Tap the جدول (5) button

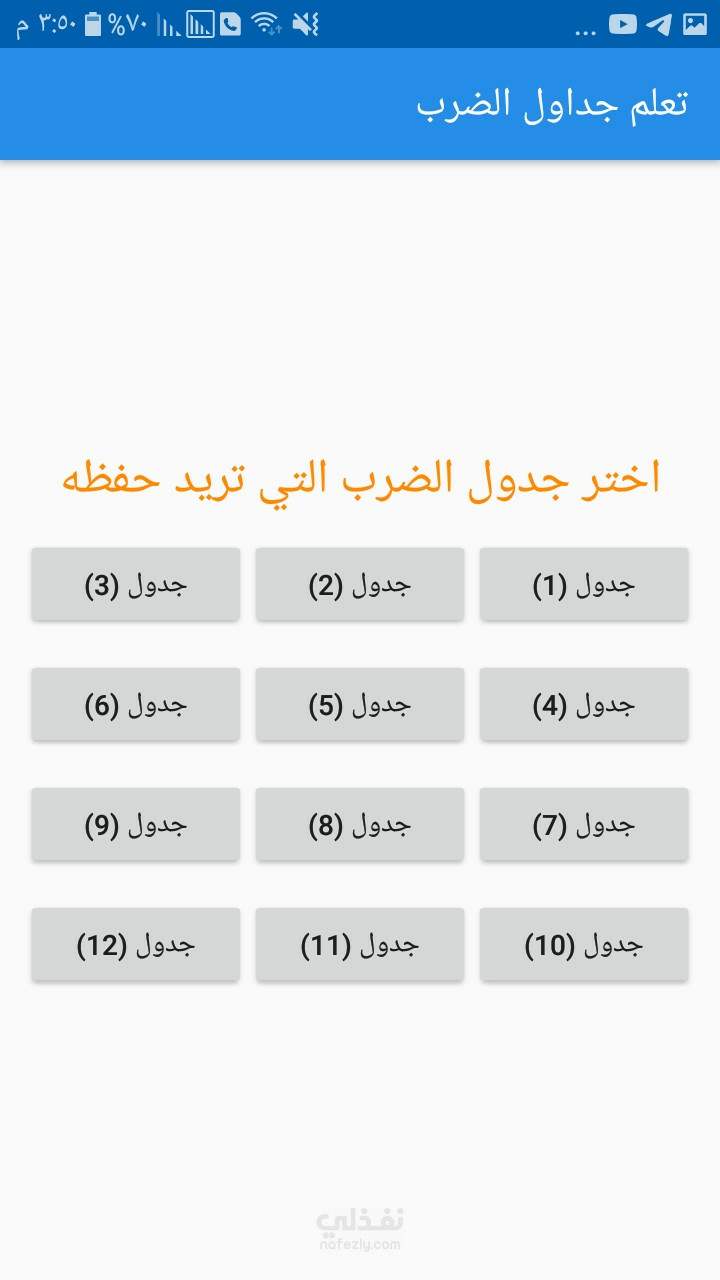(x=360, y=704)
